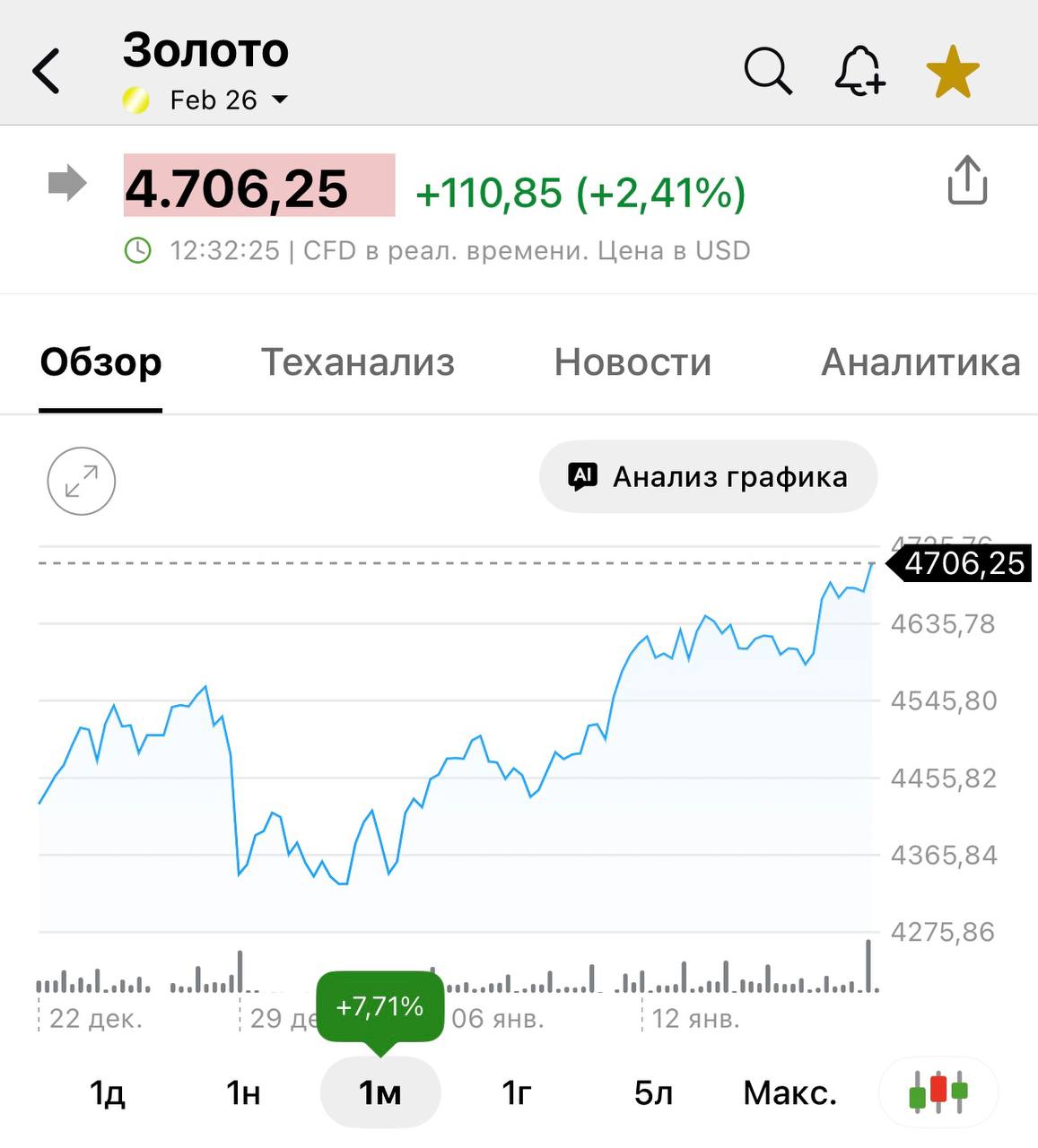Click the gold coin icon near Feb 26
The image size is (1038, 1148).
coord(136,98)
